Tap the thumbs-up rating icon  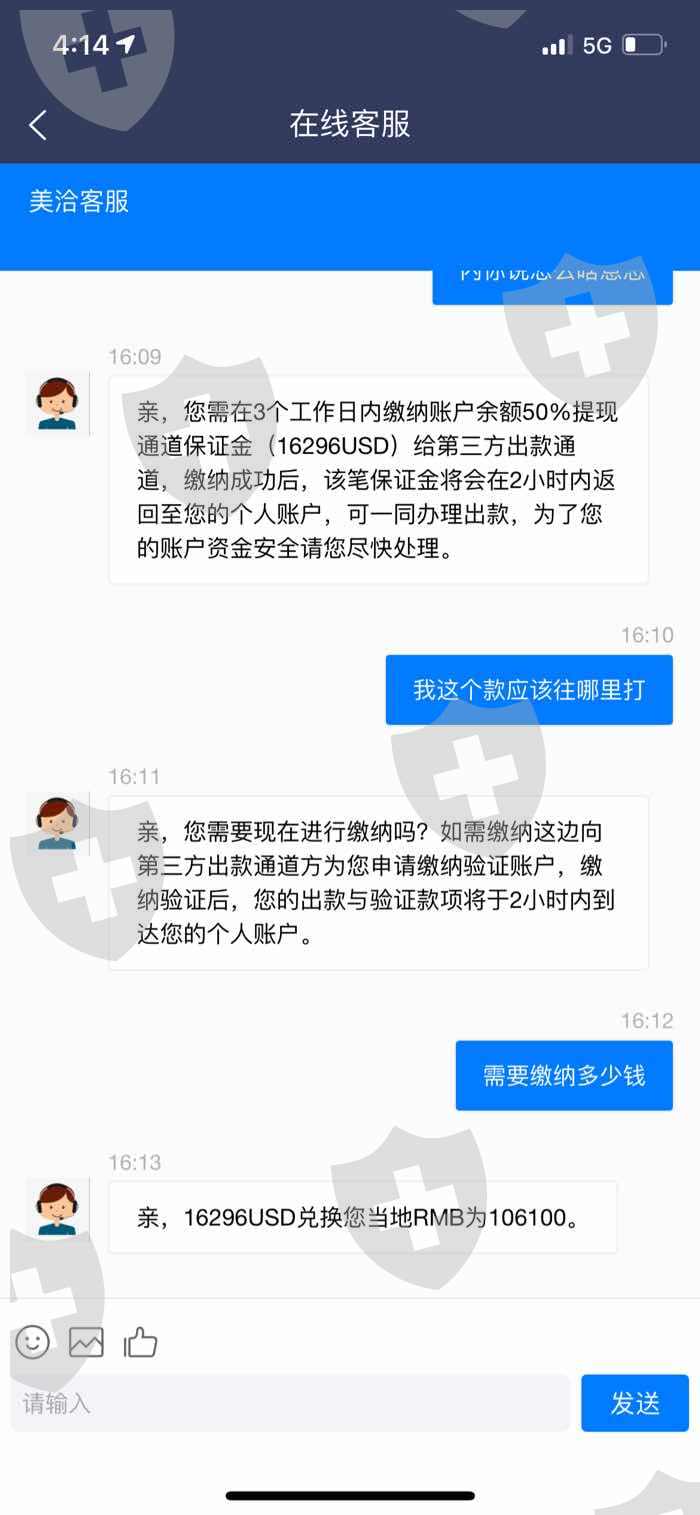140,1342
